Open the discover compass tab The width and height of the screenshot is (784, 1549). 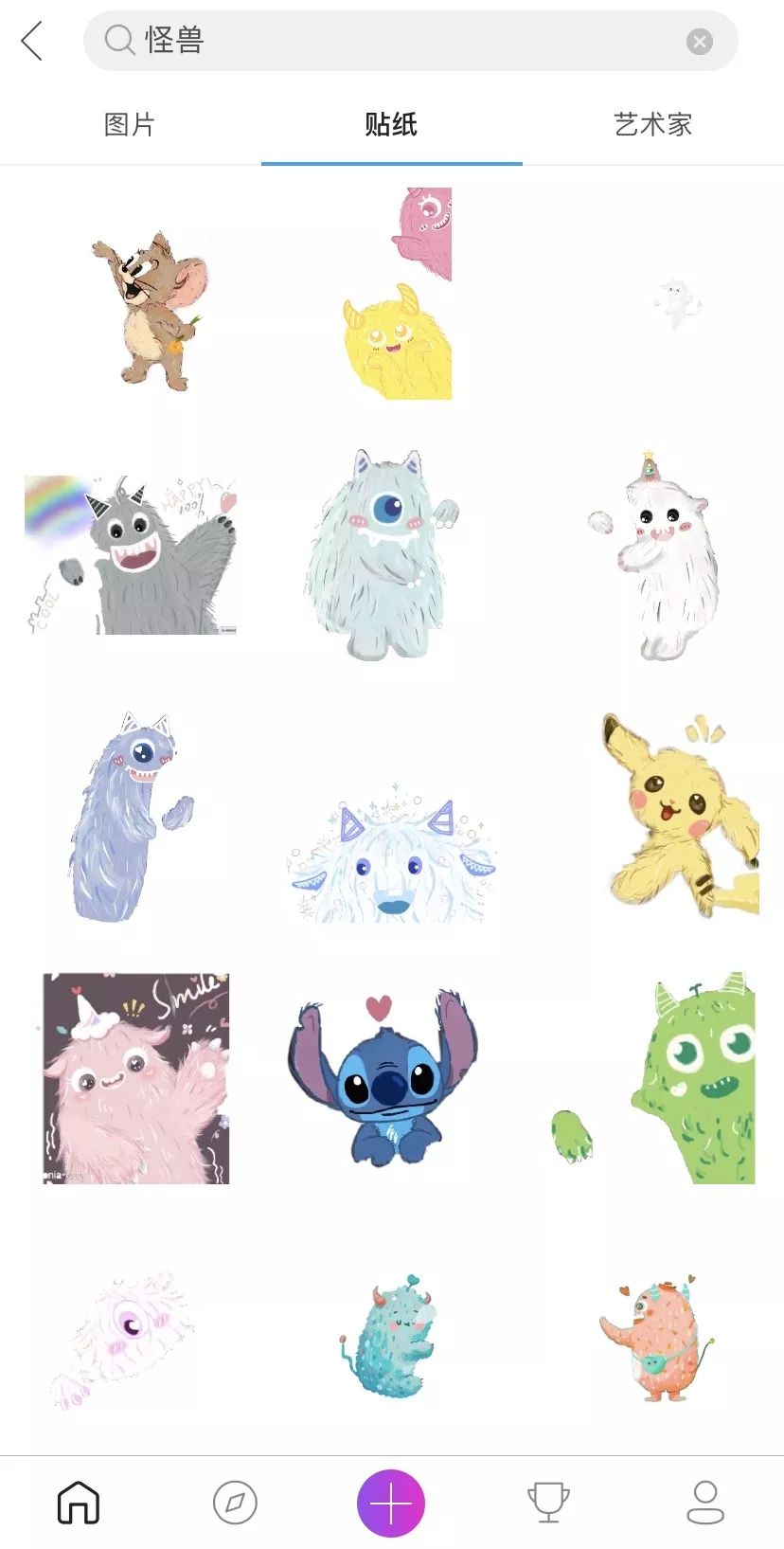point(235,1502)
